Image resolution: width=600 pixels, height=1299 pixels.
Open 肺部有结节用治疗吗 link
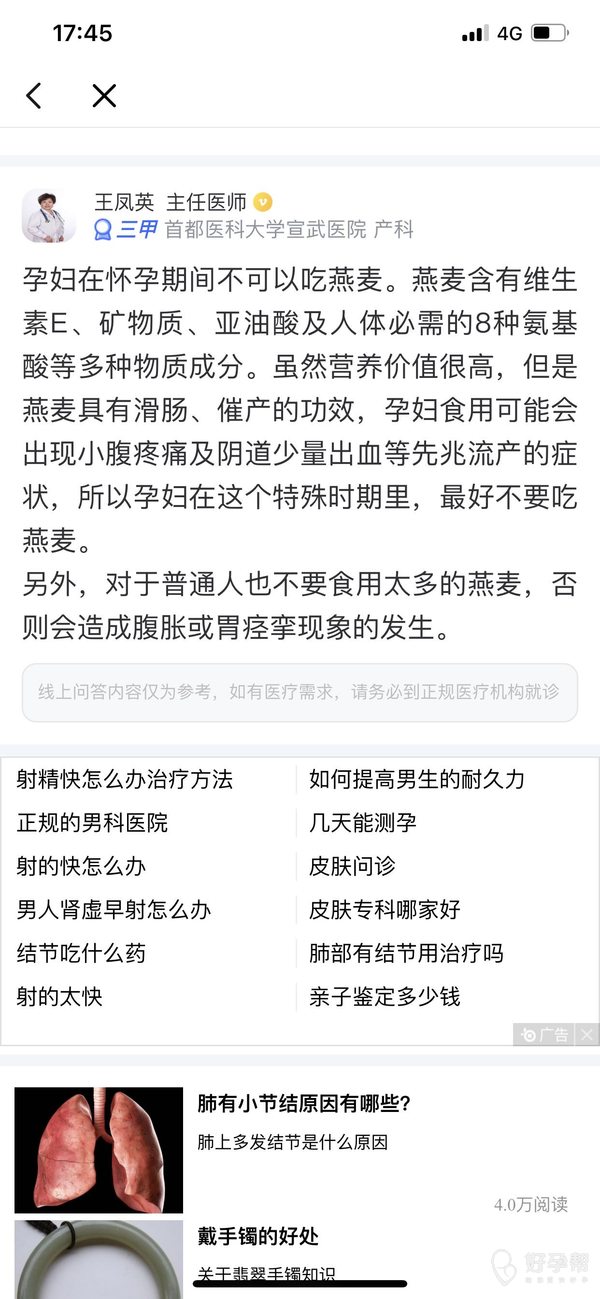[x=406, y=953]
